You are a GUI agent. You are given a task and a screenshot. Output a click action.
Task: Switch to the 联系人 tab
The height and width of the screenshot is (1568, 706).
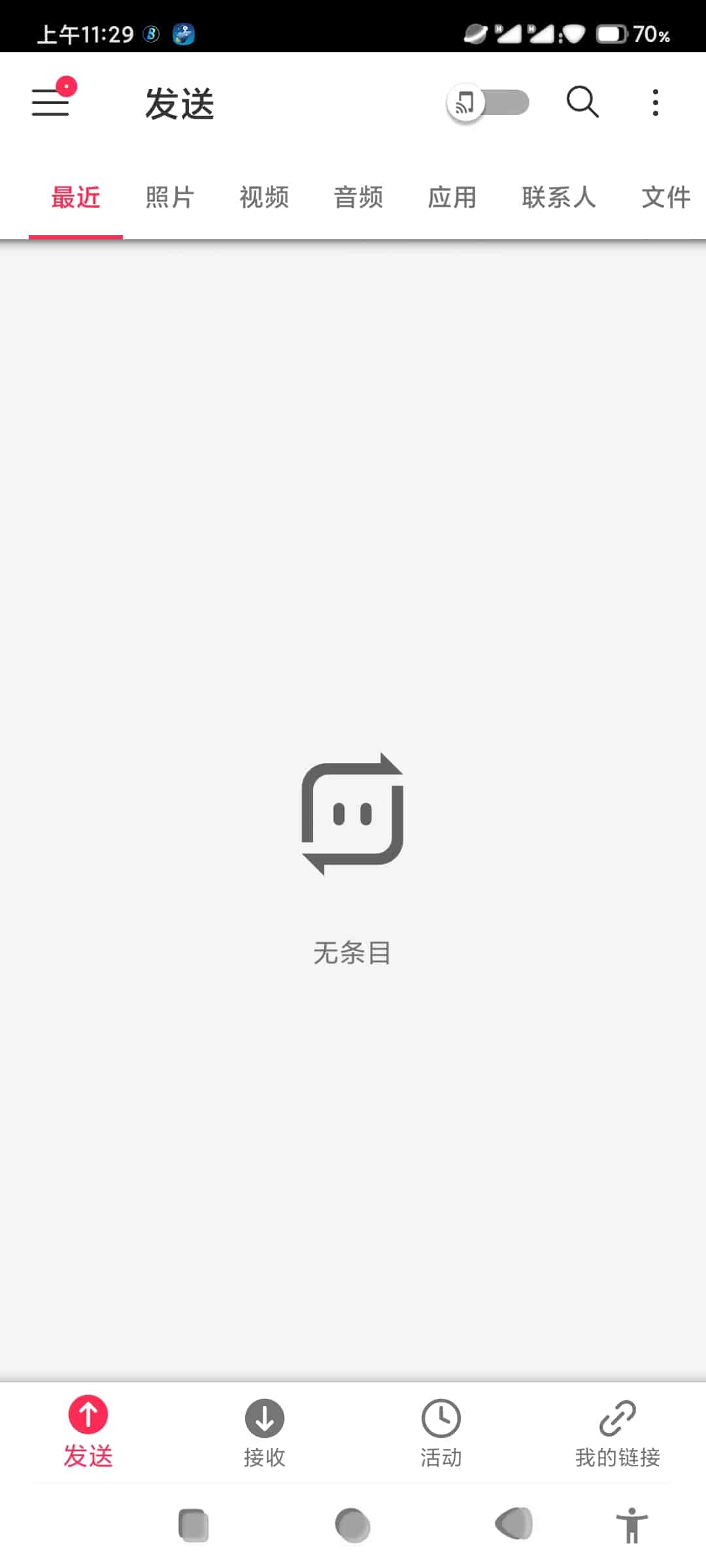click(x=559, y=197)
